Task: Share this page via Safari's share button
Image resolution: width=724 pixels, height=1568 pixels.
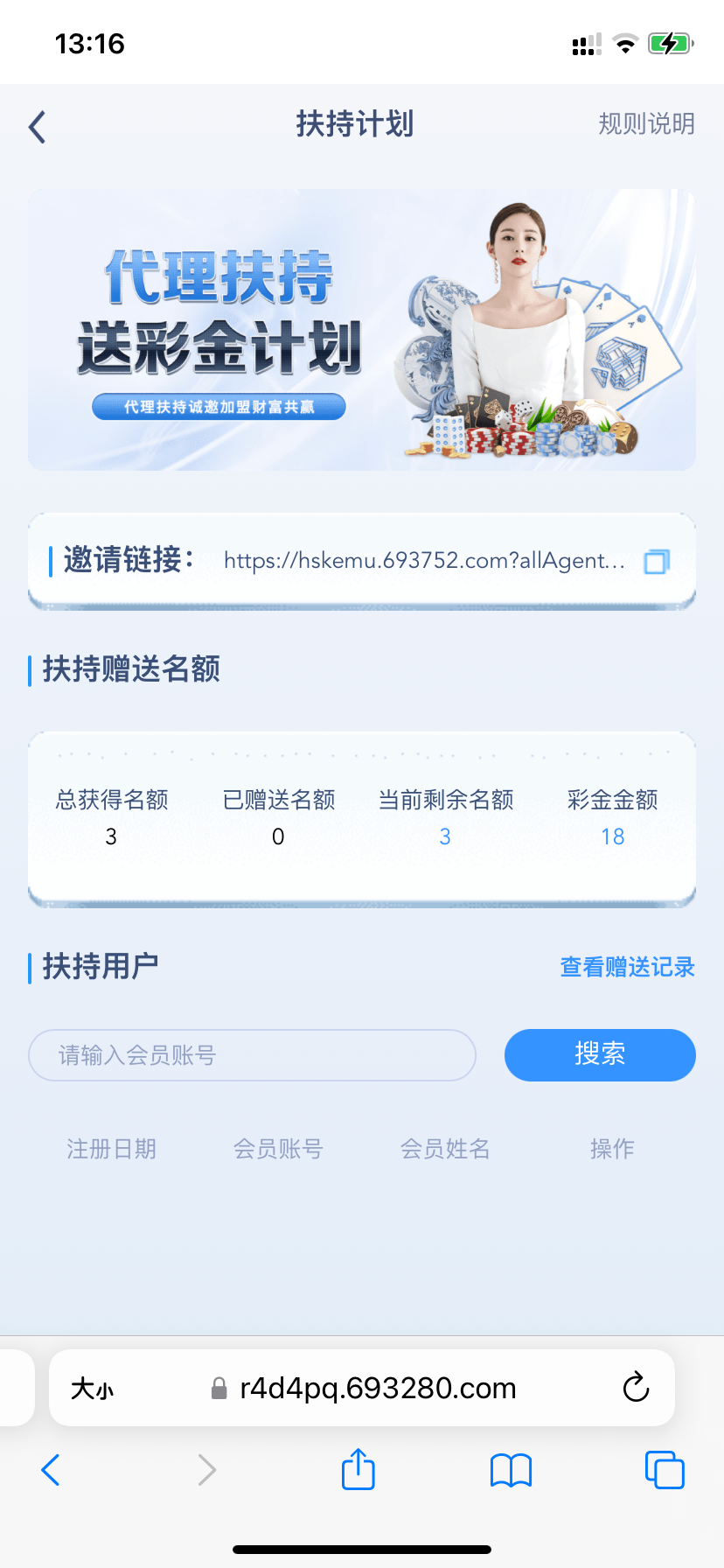Action: 359,1469
